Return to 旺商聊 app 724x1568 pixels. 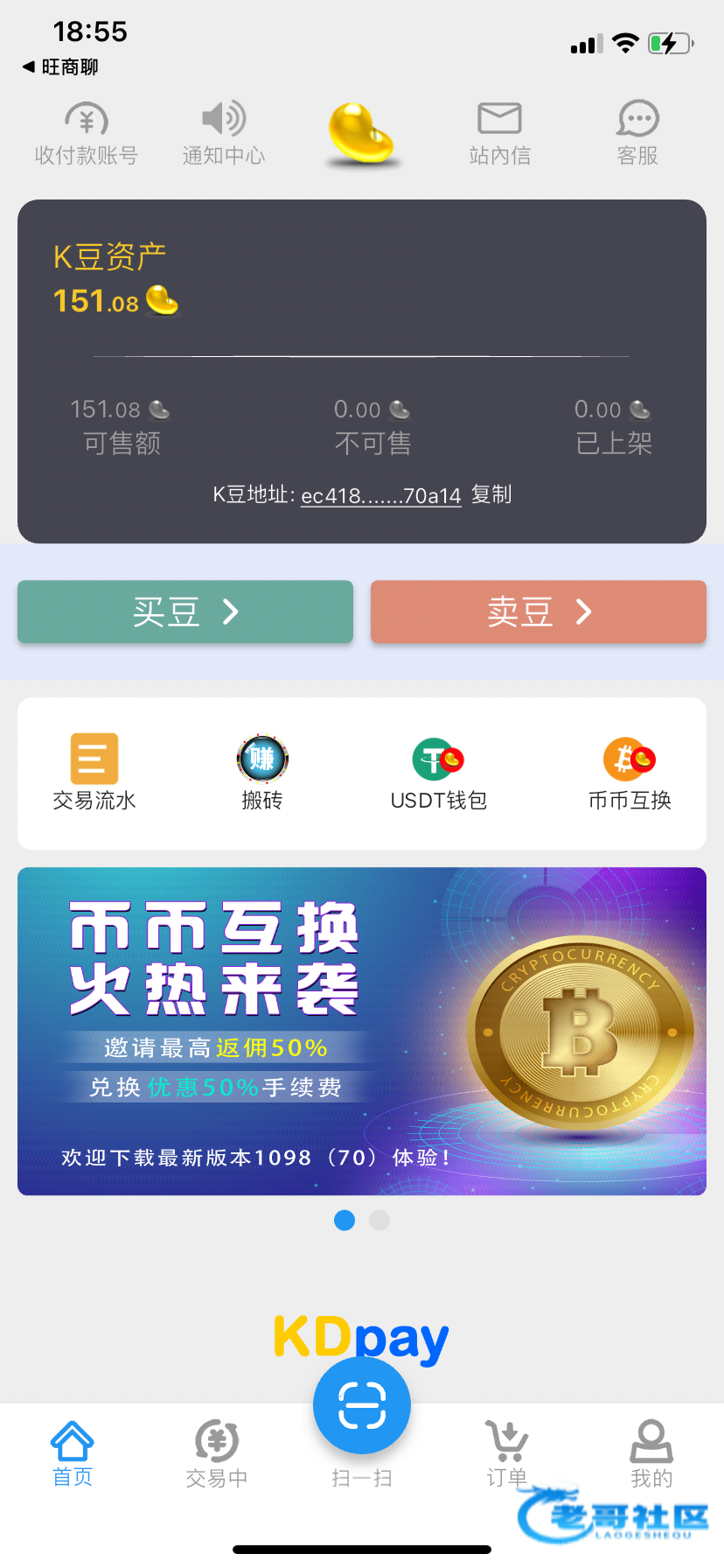(61, 67)
